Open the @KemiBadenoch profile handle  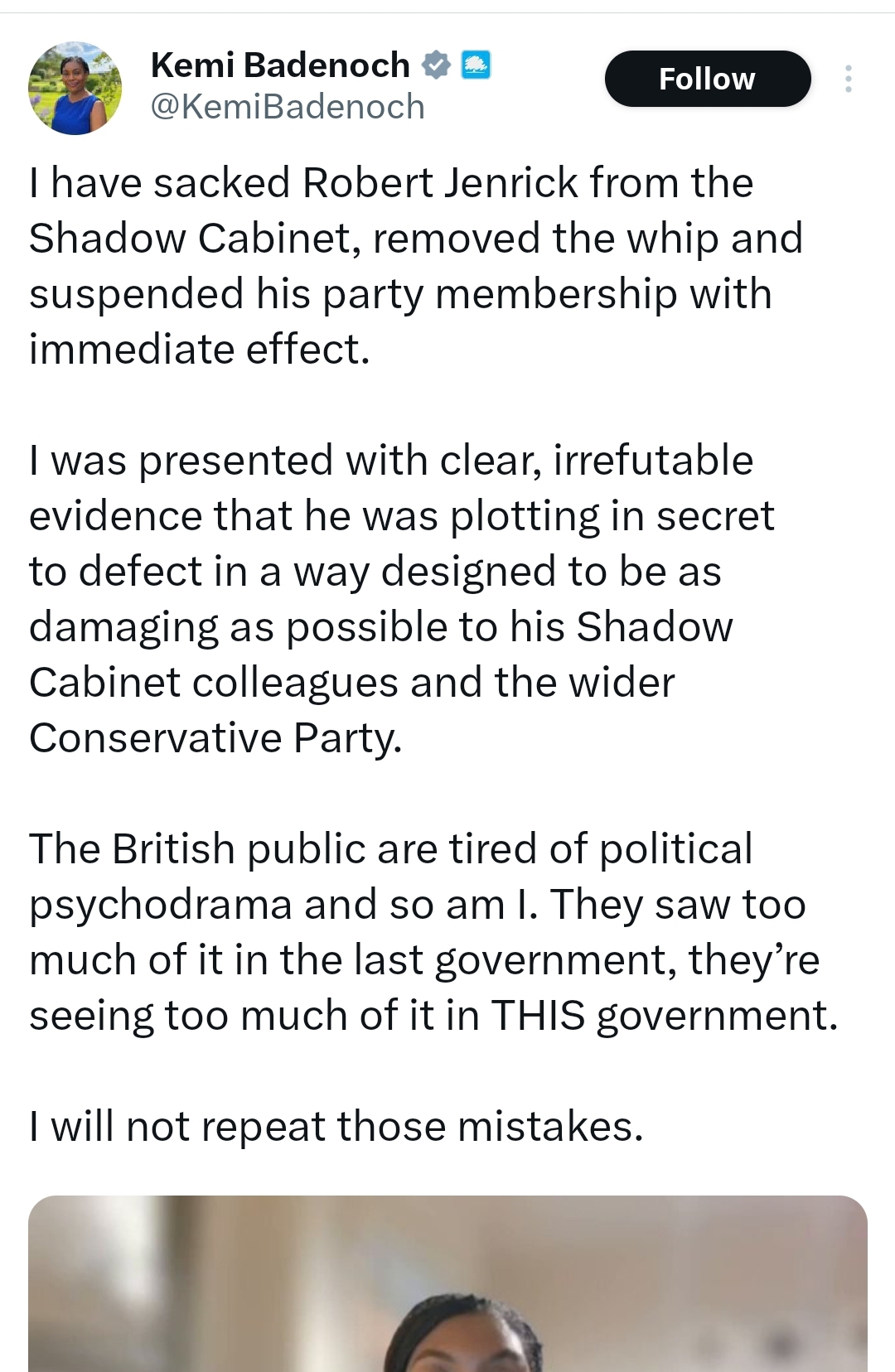coord(288,107)
